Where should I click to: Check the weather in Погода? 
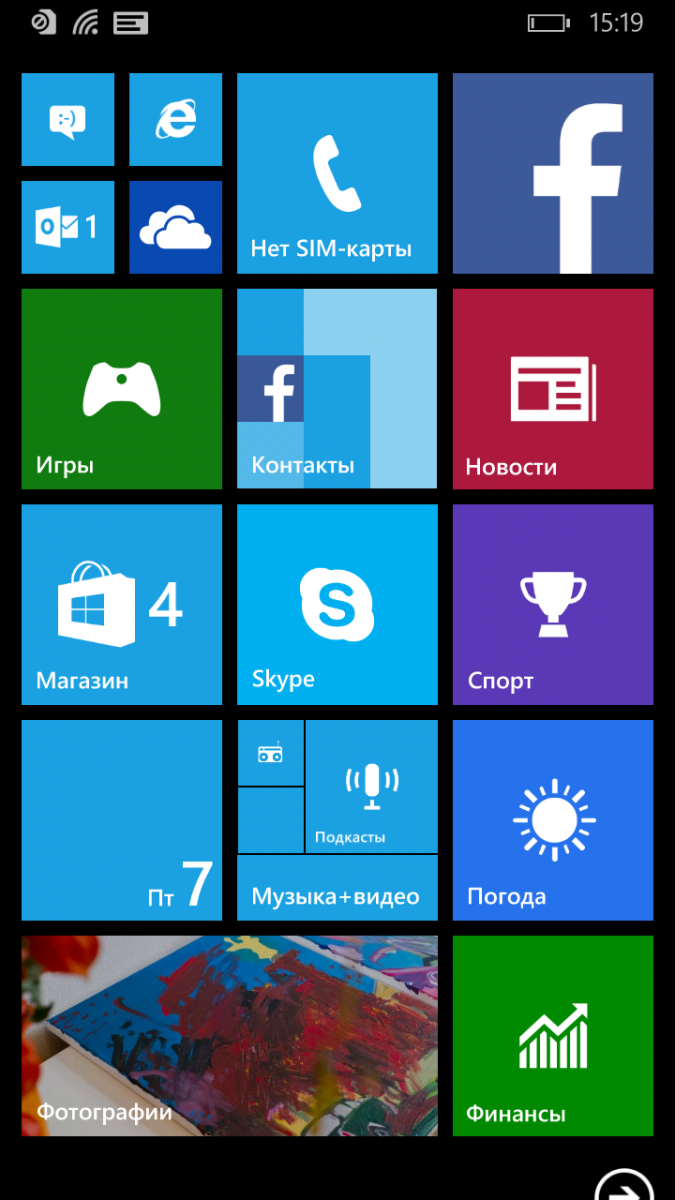553,820
